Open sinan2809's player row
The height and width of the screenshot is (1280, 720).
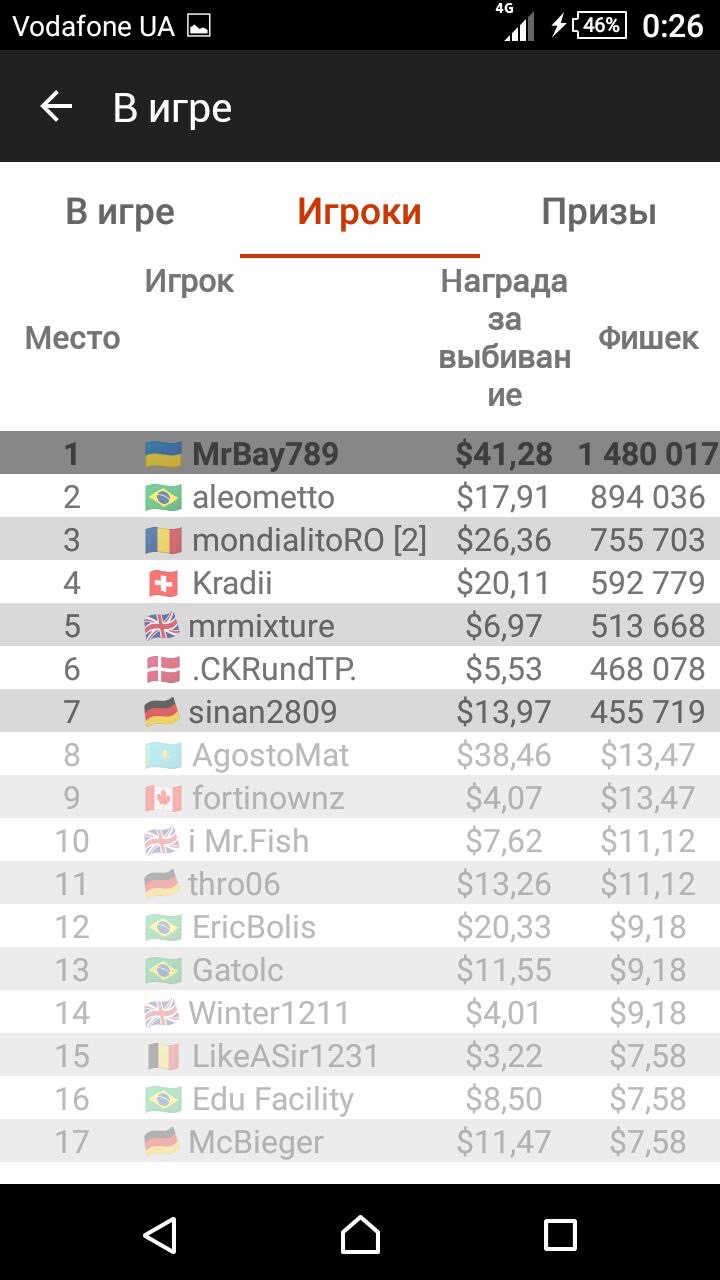click(x=360, y=711)
